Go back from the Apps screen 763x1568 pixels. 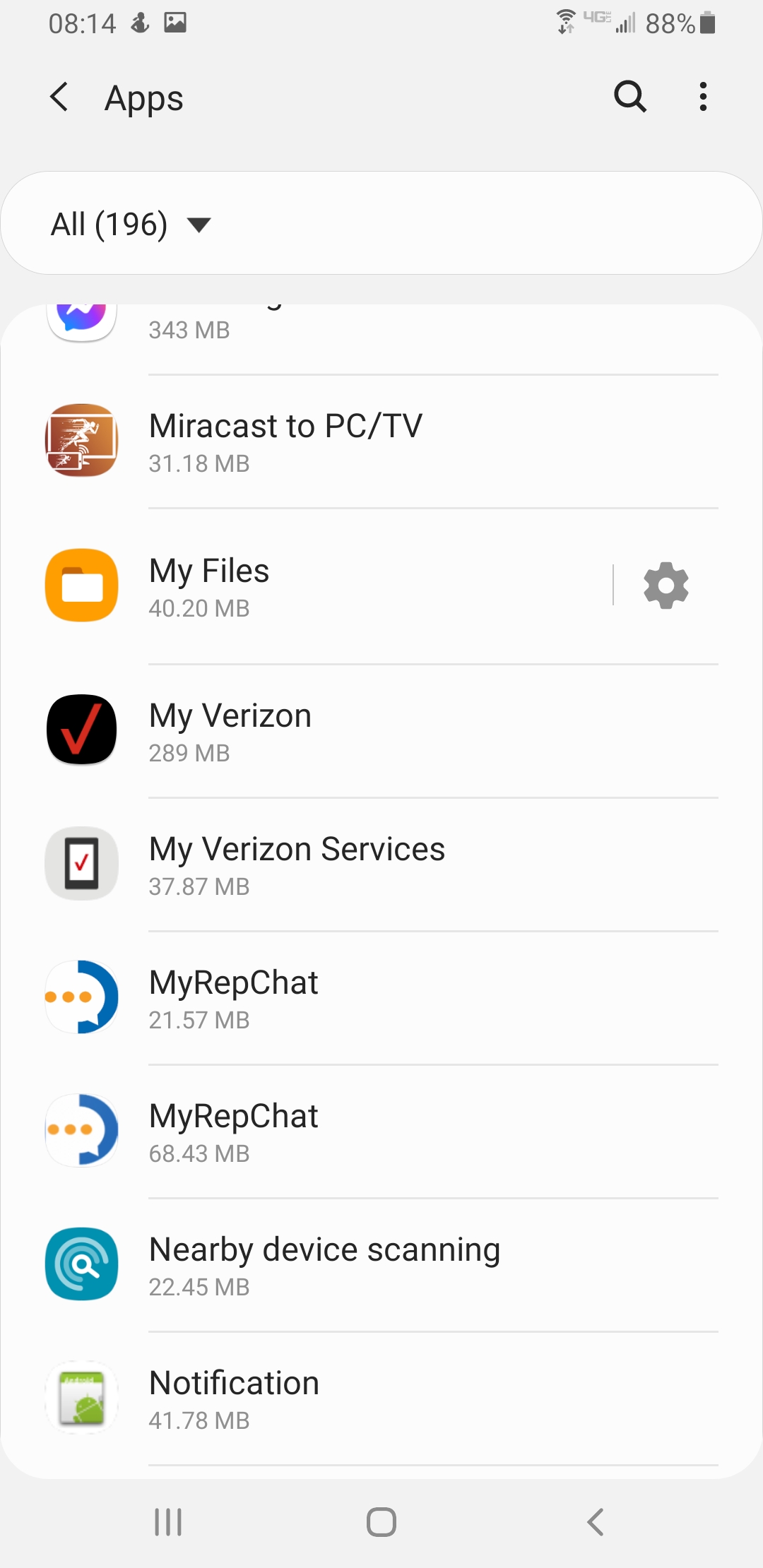click(x=60, y=97)
